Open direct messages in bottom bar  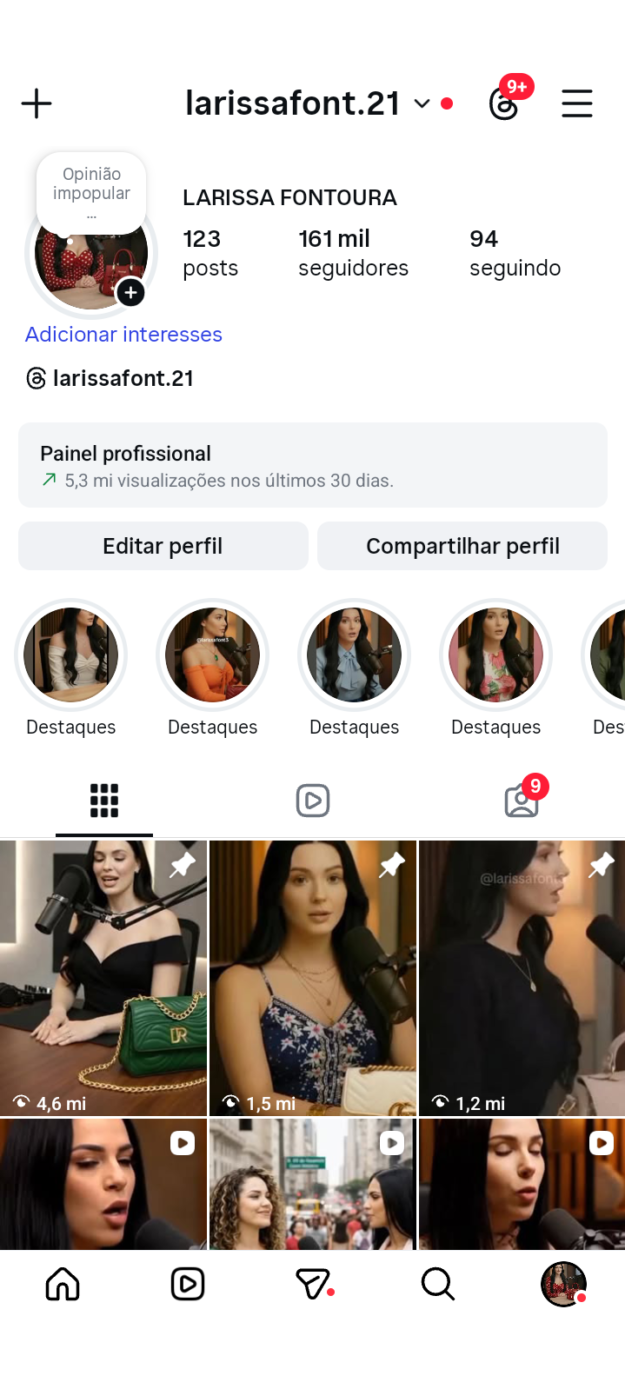coord(313,1284)
